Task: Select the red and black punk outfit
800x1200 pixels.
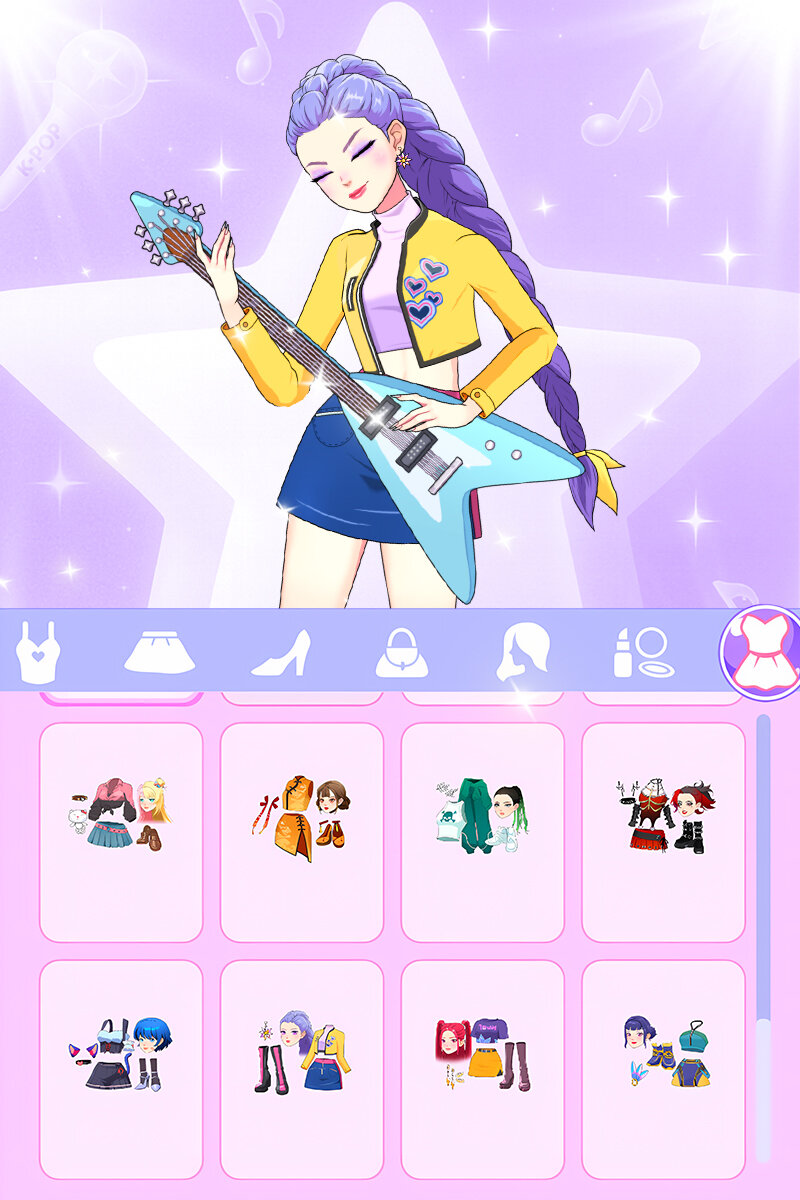Action: (663, 831)
